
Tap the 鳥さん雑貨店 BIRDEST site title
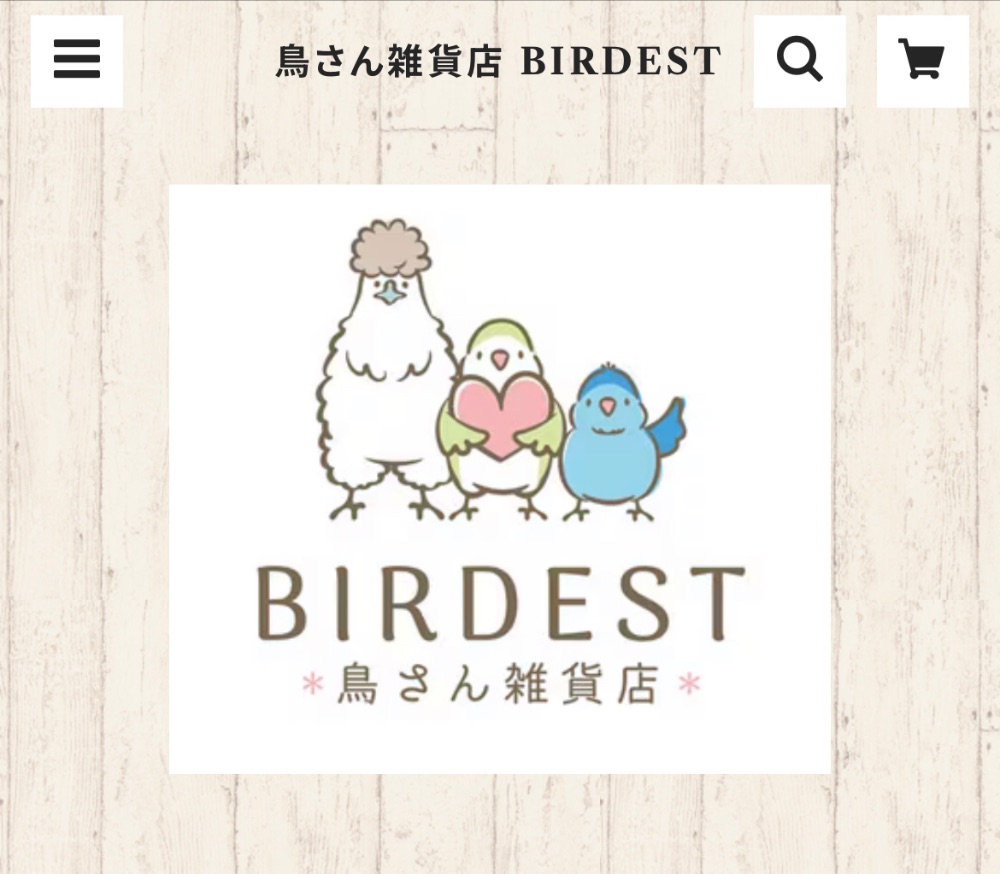tap(498, 62)
